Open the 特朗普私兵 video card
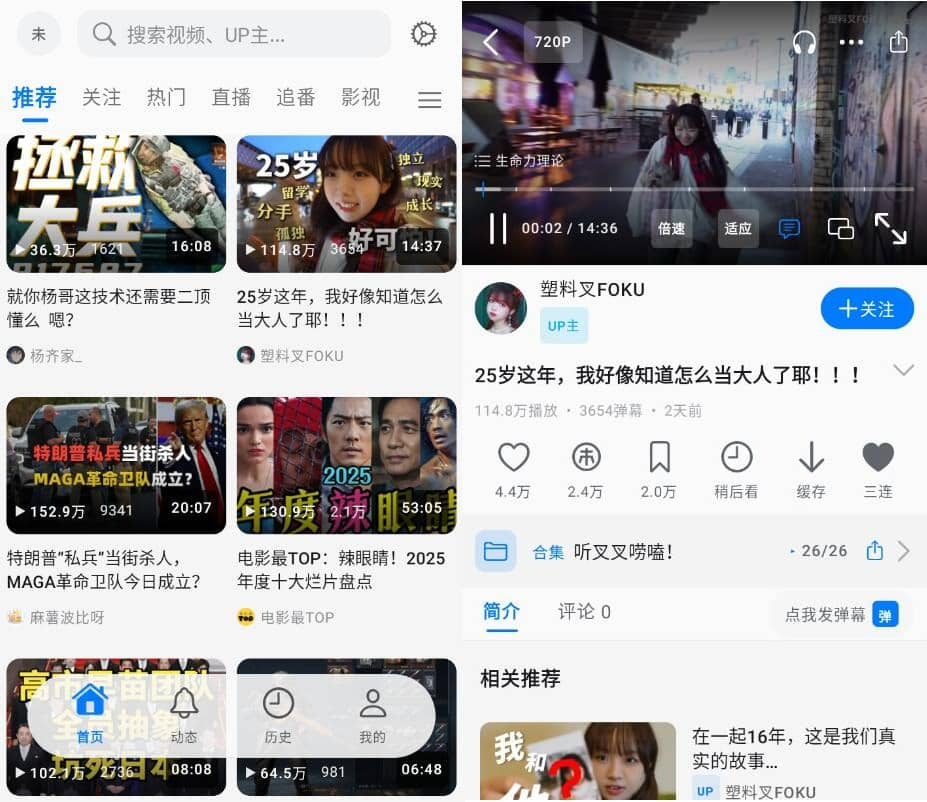This screenshot has width=927, height=802. [116, 466]
